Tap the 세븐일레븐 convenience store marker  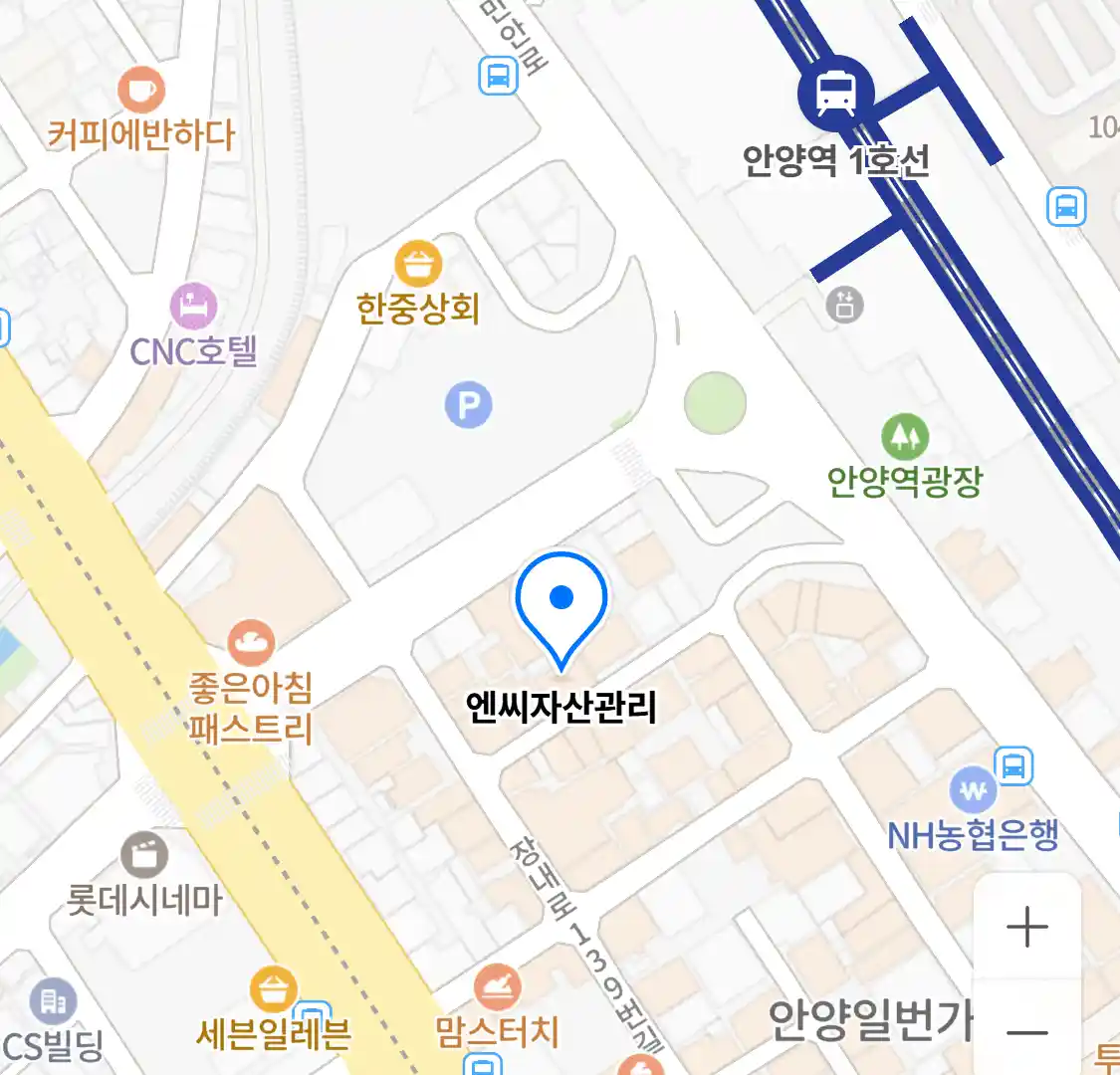[x=273, y=990]
